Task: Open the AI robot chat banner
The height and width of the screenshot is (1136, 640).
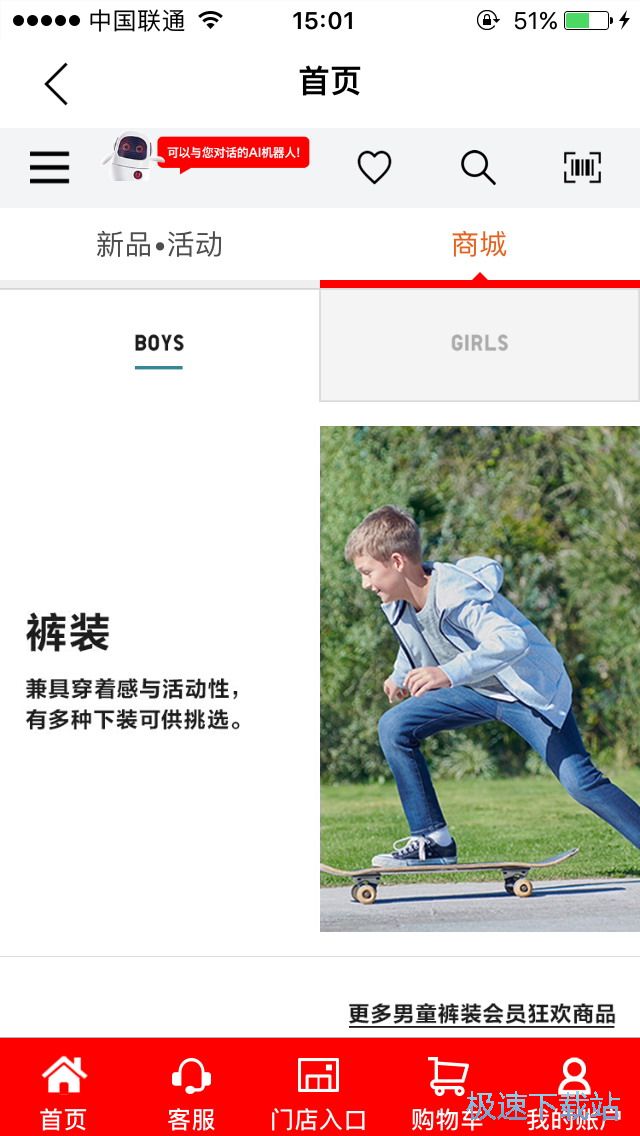Action: tap(207, 157)
